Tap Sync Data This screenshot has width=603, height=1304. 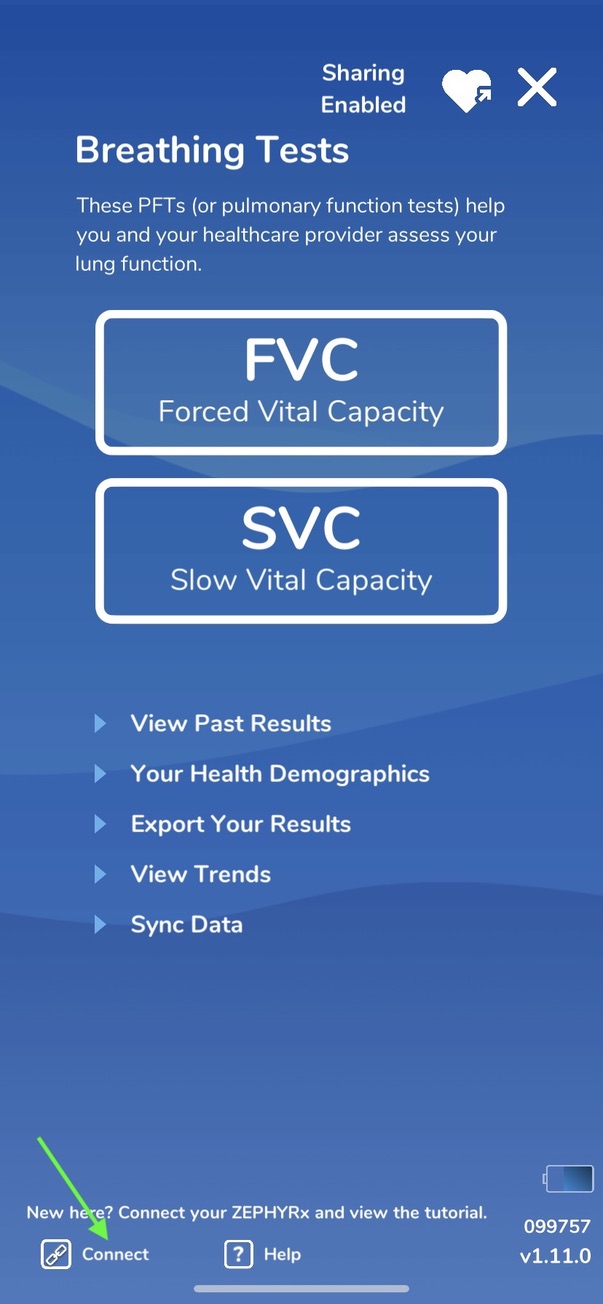click(186, 924)
